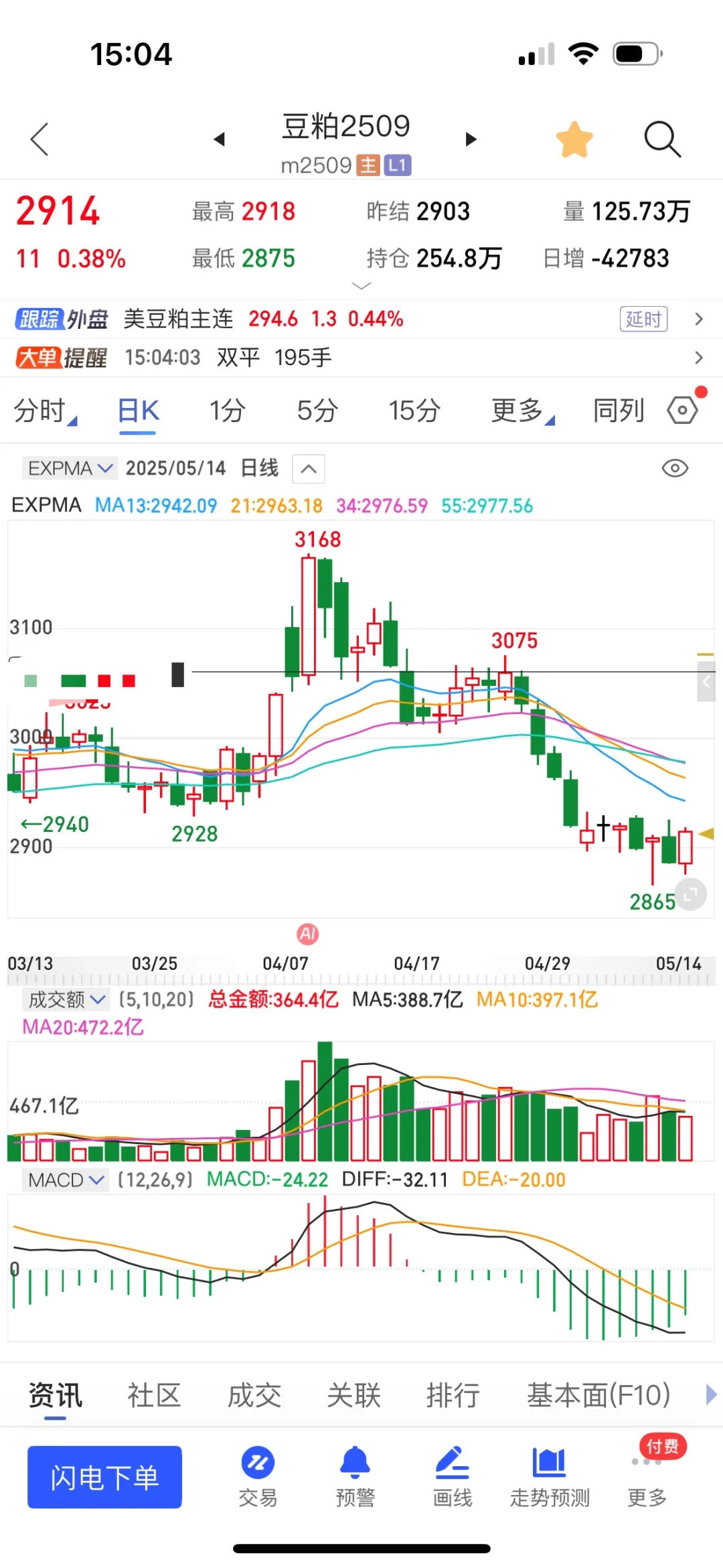Screen dimensions: 723x1568
Task: Toggle indicator line visibility with the eye icon
Action: click(675, 468)
